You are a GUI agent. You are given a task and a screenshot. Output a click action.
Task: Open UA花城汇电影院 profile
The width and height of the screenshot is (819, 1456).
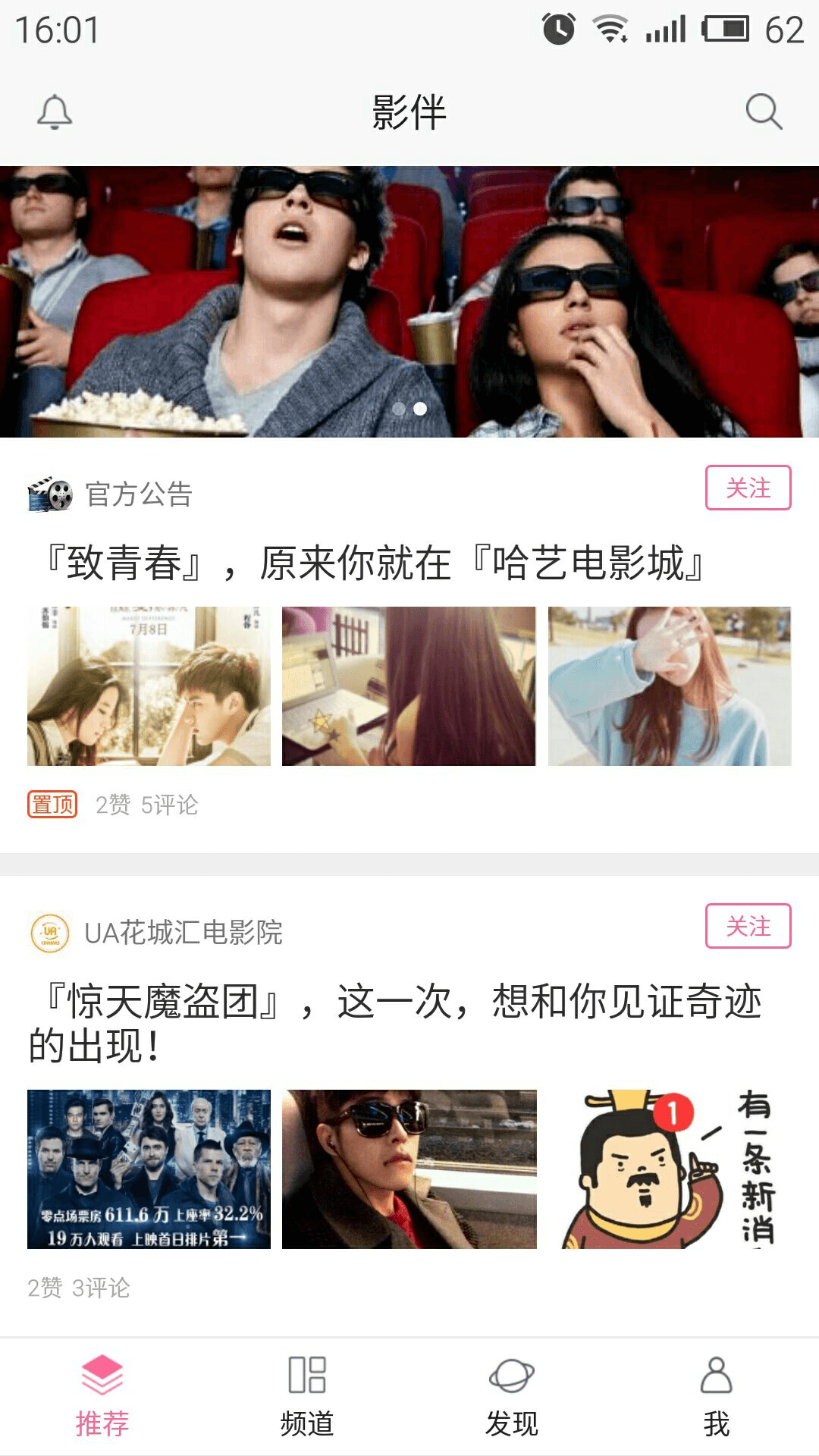pyautogui.click(x=183, y=933)
